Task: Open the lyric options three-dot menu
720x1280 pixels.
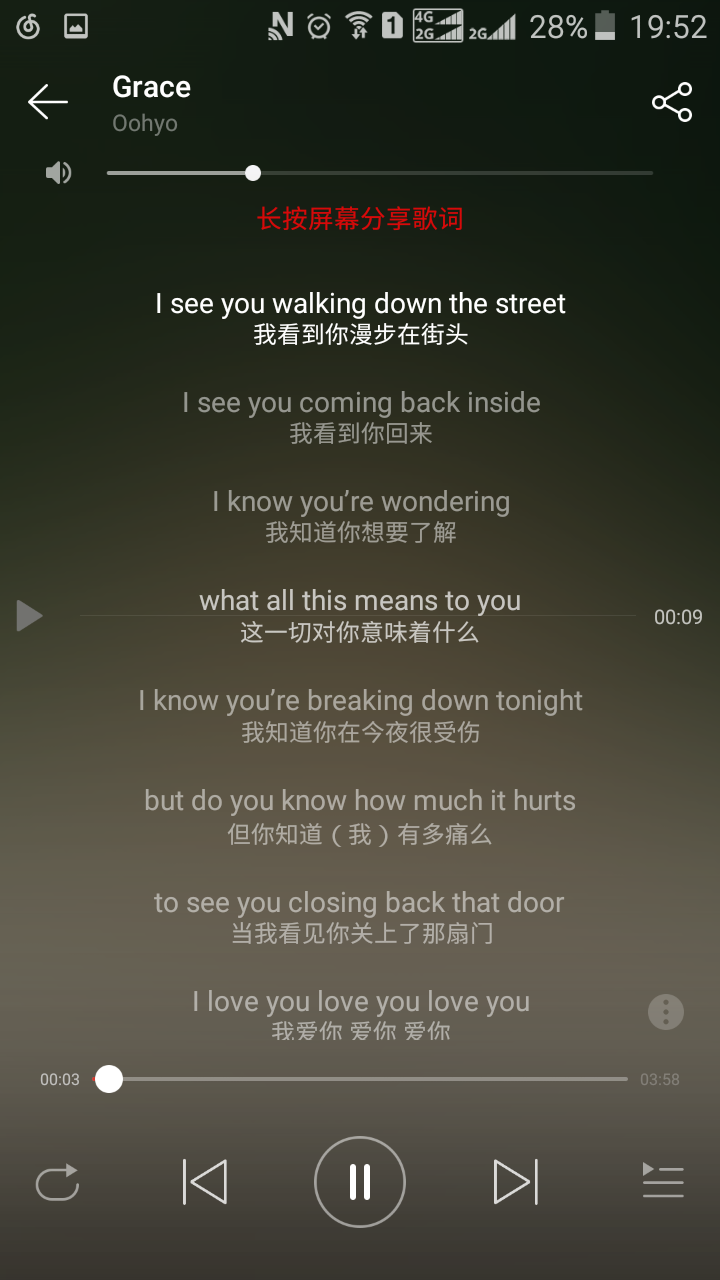Action: 666,1012
